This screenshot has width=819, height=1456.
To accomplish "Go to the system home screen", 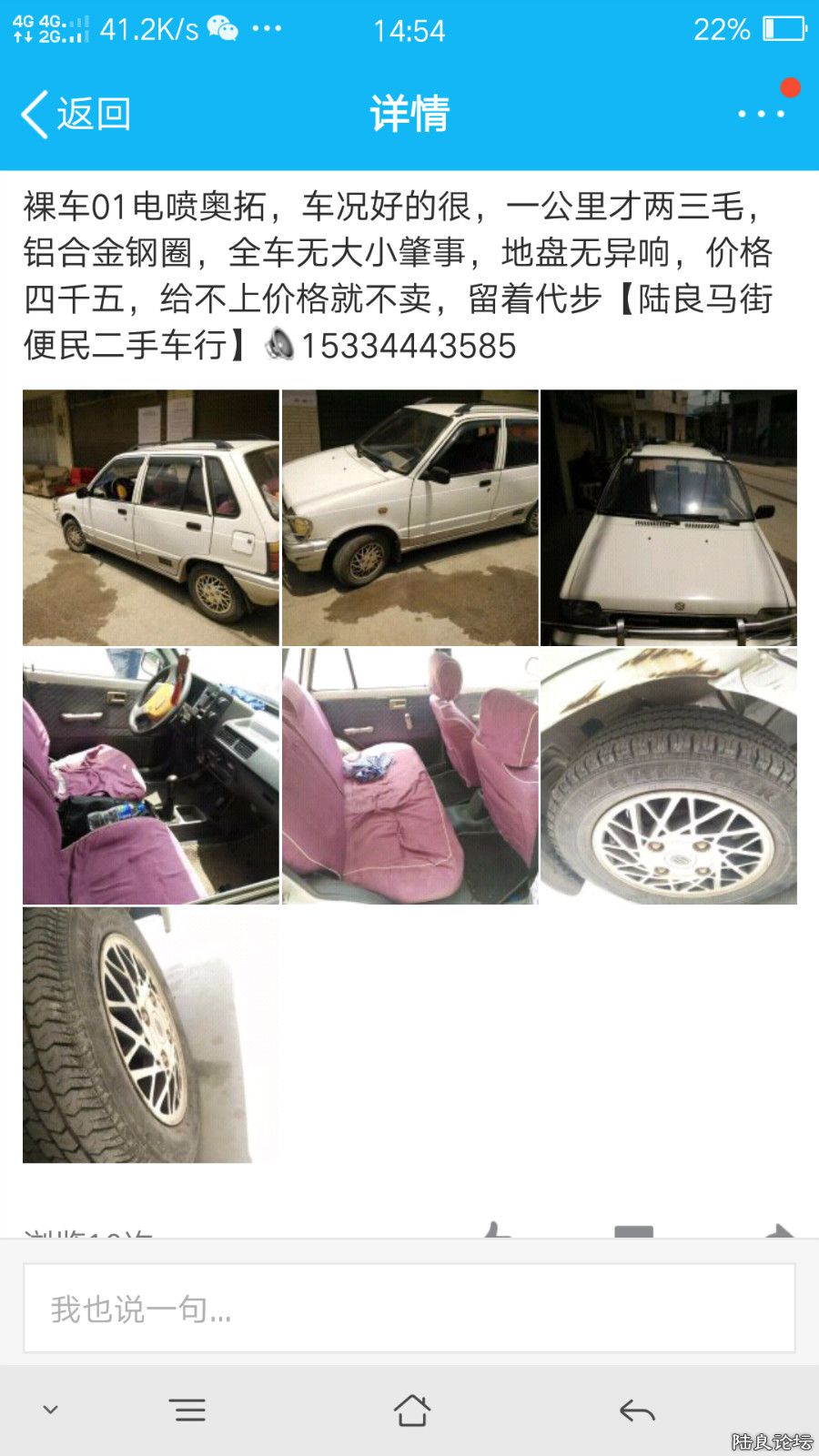I will pyautogui.click(x=411, y=1410).
